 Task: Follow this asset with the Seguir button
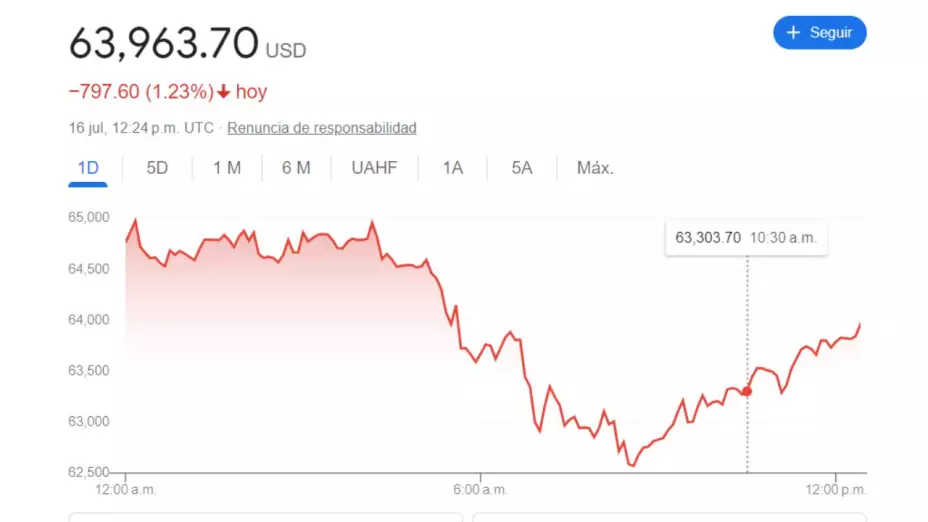[819, 33]
